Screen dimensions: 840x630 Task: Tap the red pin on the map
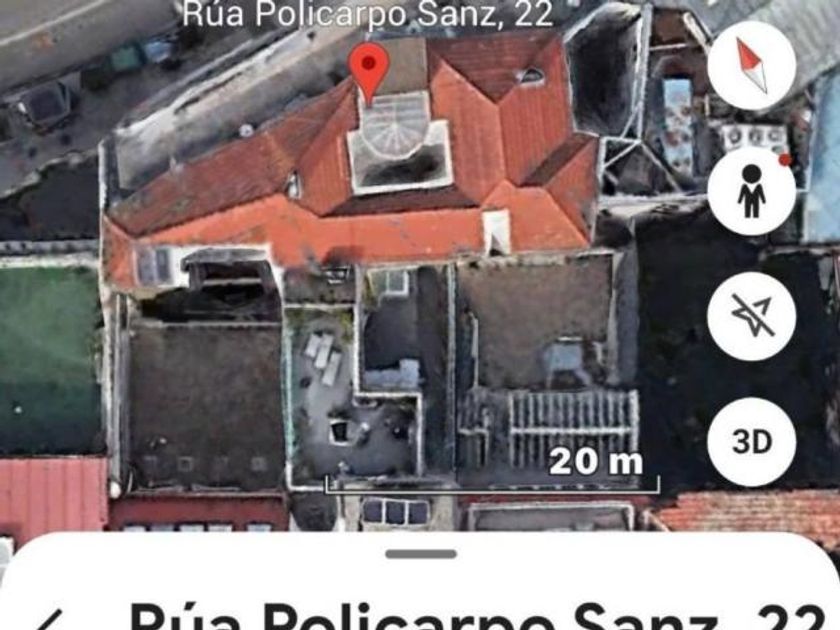370,70
